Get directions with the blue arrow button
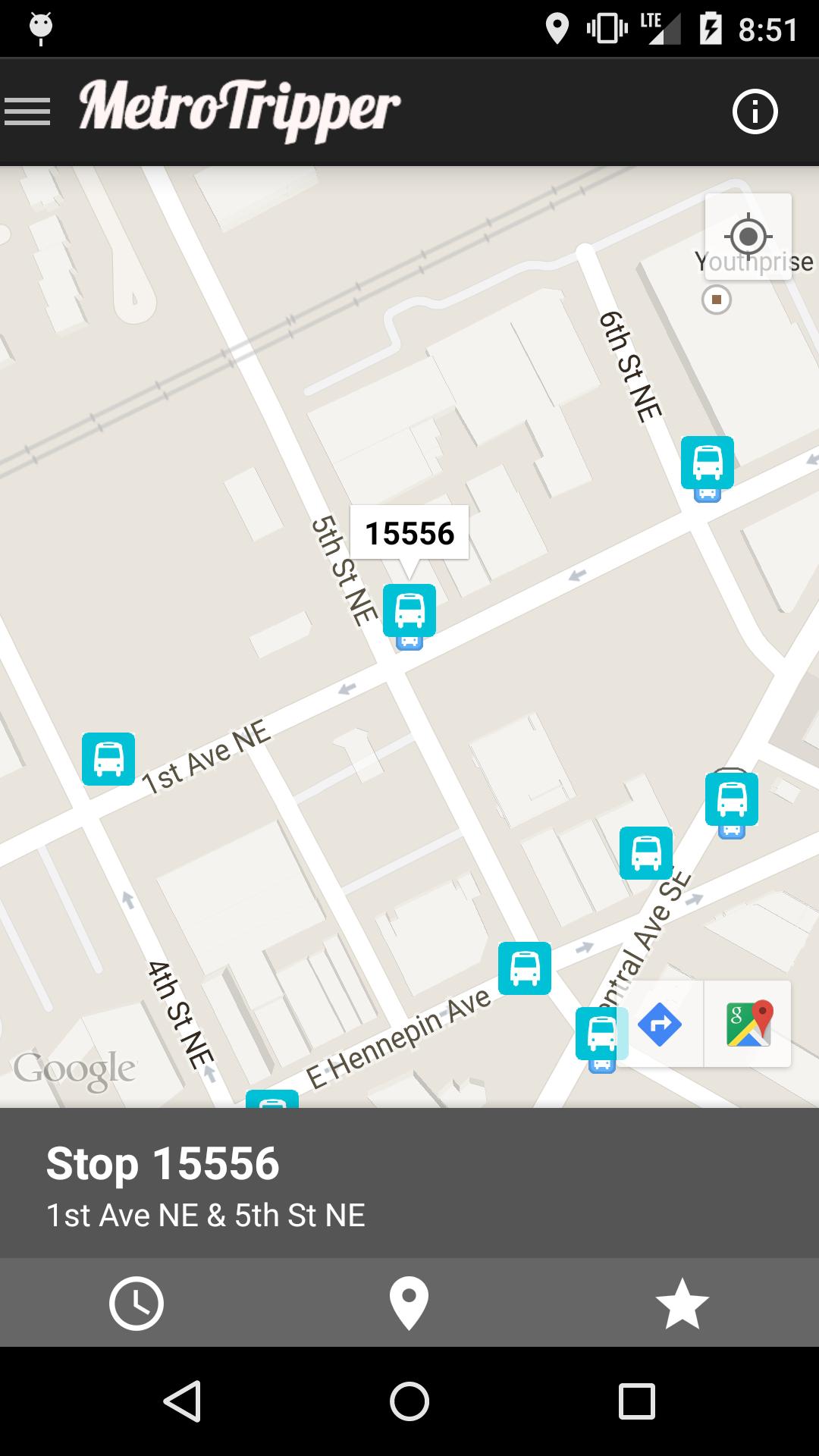 click(660, 1025)
